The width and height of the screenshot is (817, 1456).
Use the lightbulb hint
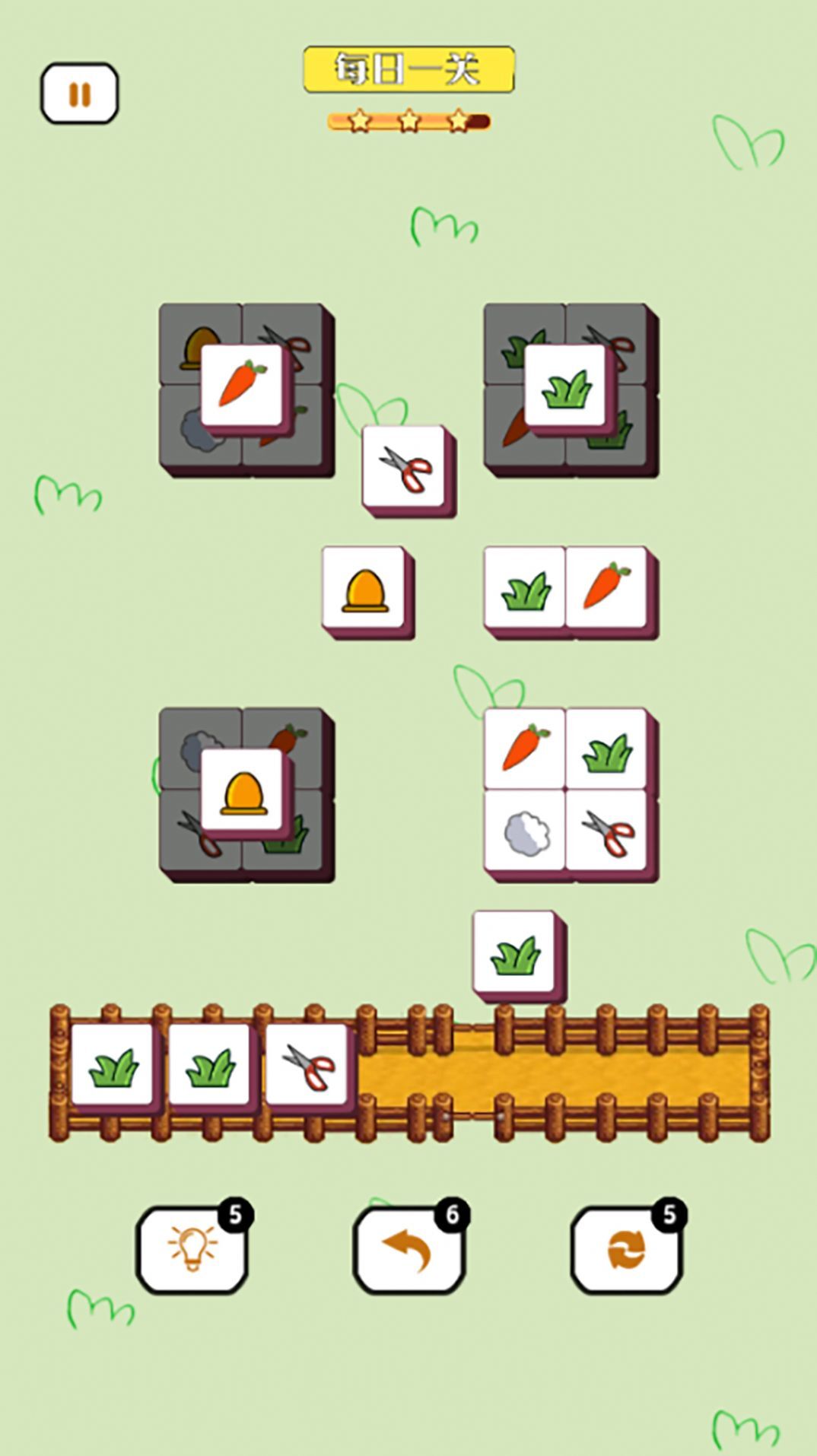pyautogui.click(x=192, y=1249)
